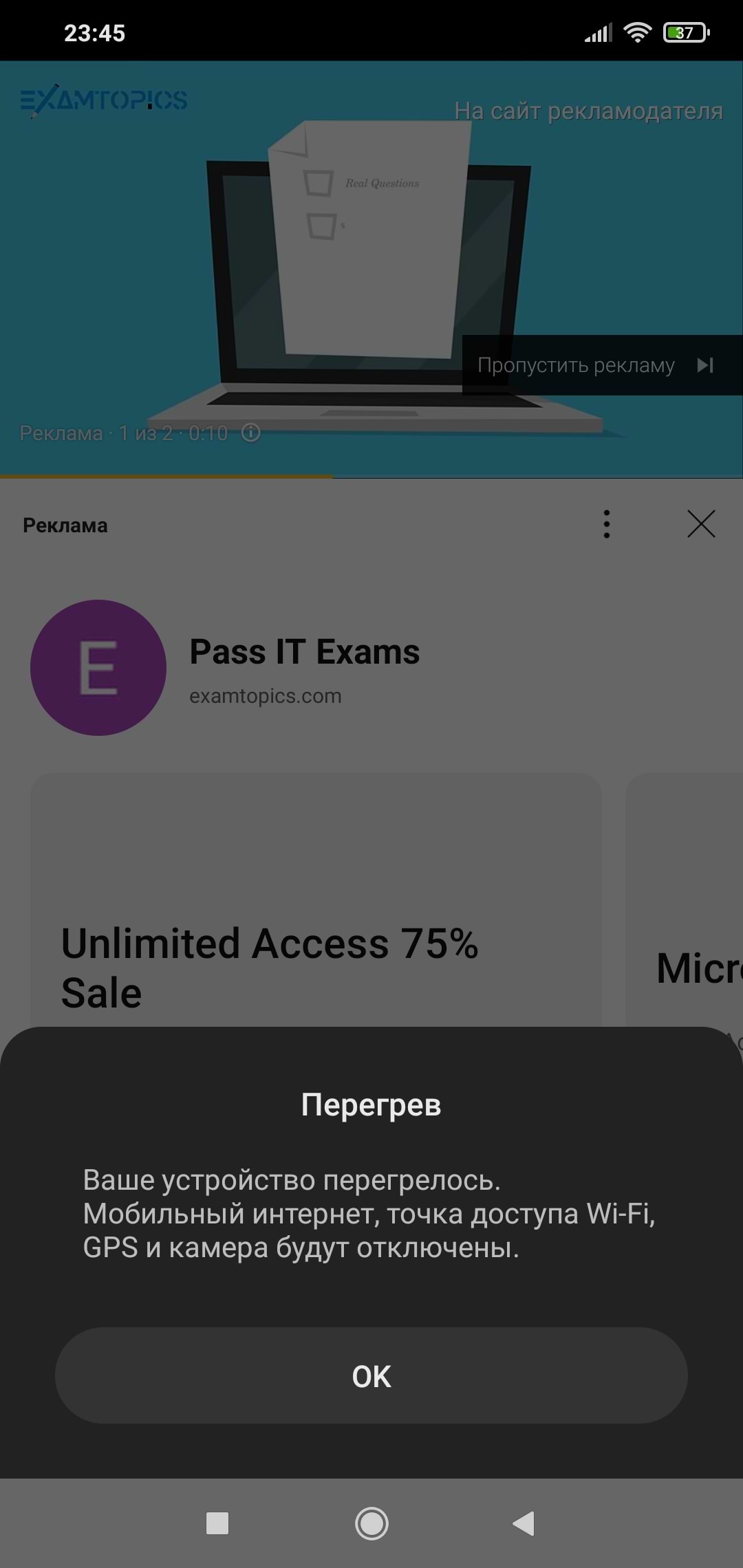Open the На сайт рекламодателя link
The image size is (743, 1568).
point(588,111)
